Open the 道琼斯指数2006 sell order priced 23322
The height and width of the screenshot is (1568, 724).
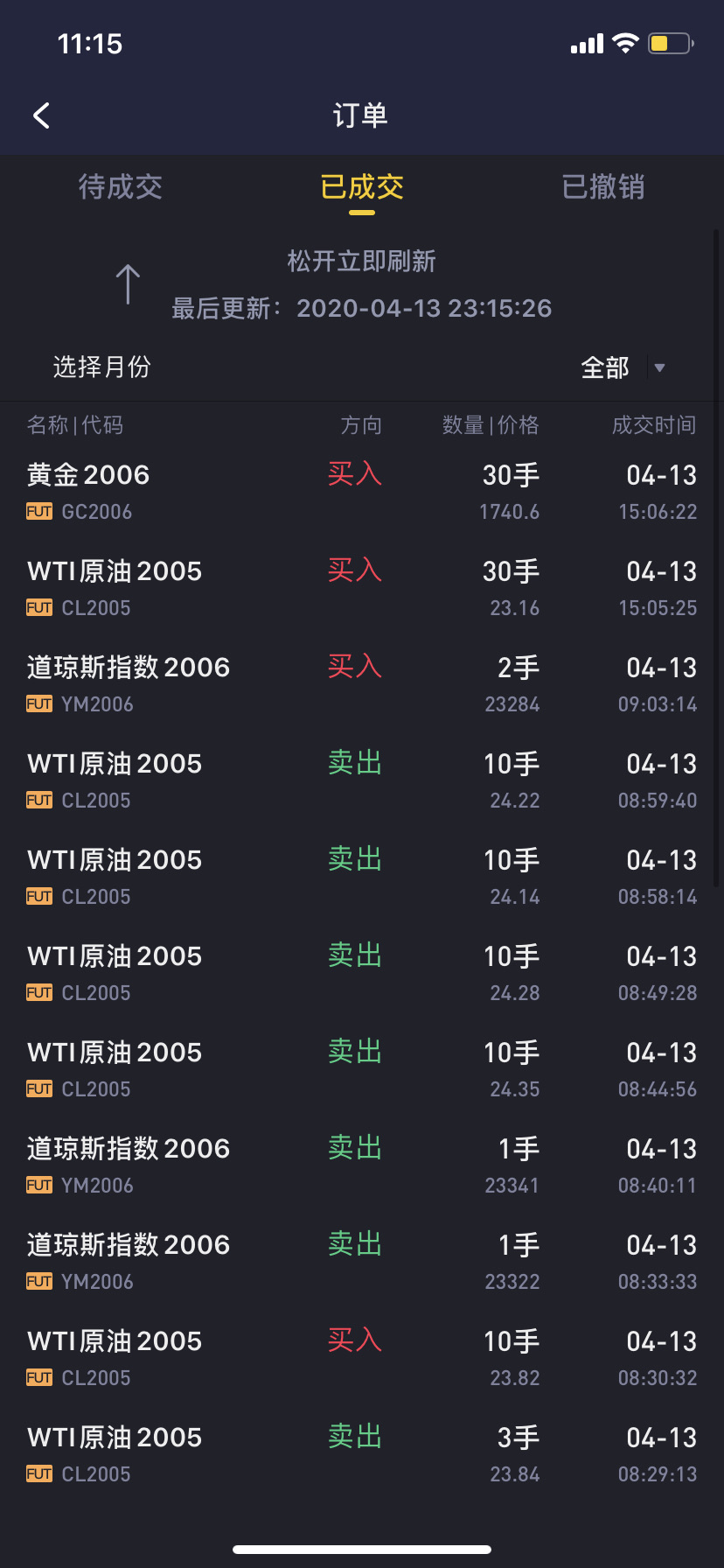(362, 1263)
